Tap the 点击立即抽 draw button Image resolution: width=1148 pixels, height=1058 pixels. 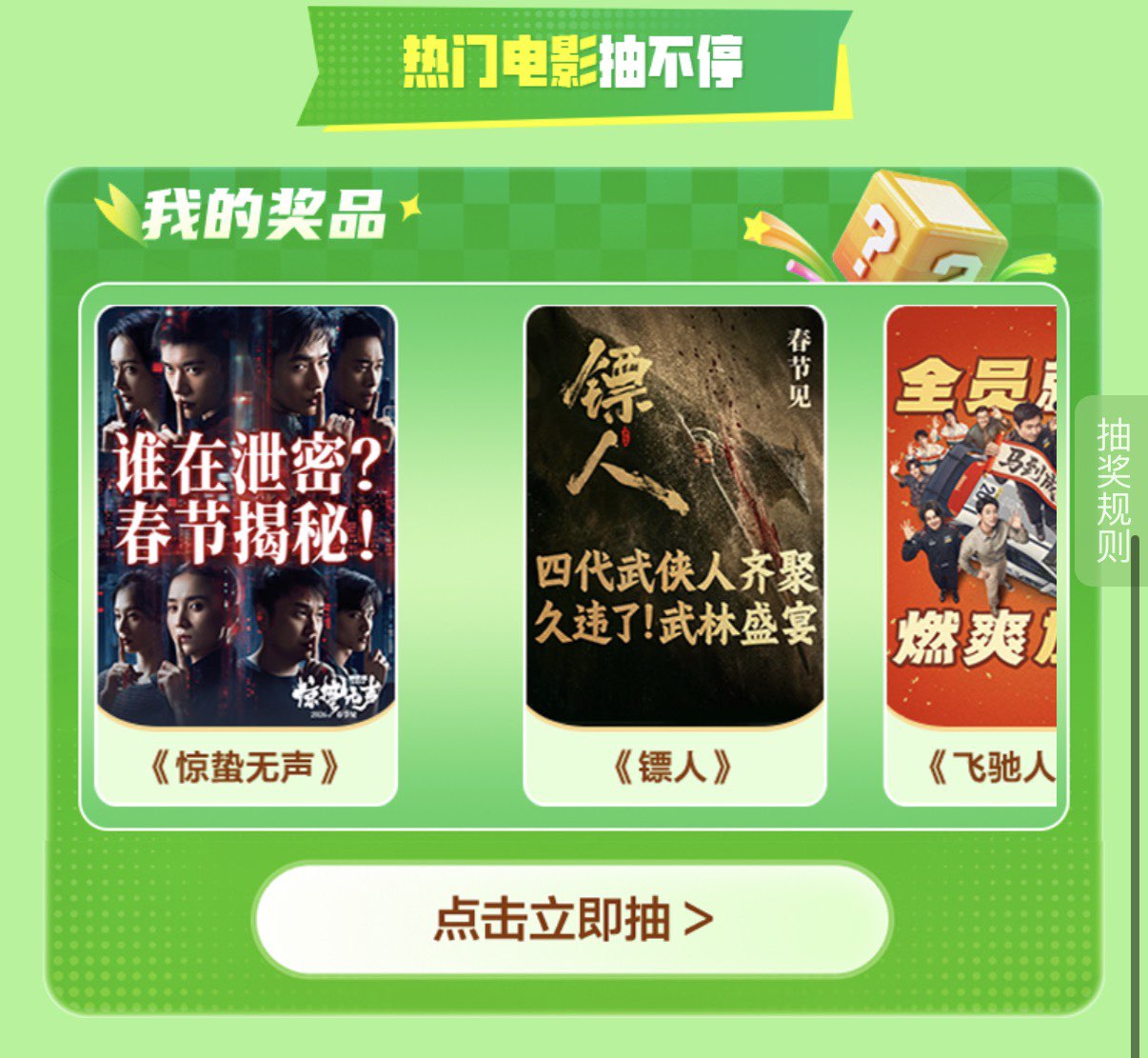click(572, 919)
